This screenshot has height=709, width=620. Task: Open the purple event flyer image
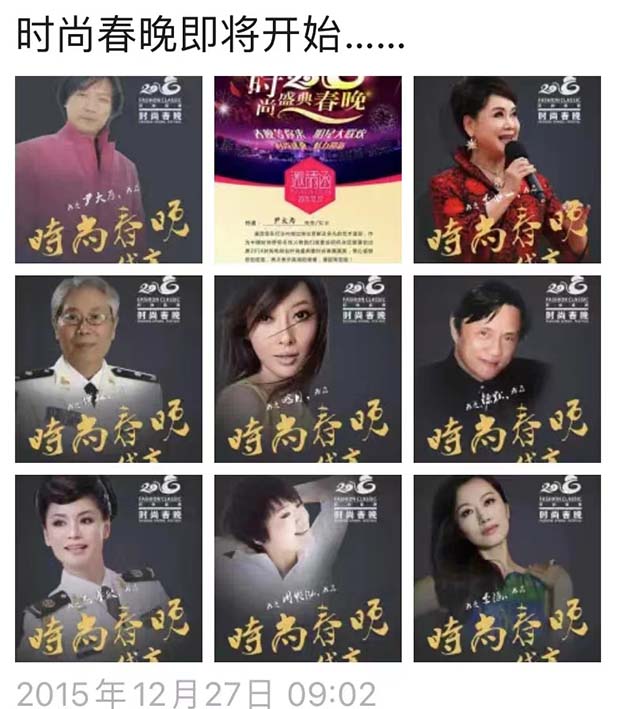(x=307, y=169)
